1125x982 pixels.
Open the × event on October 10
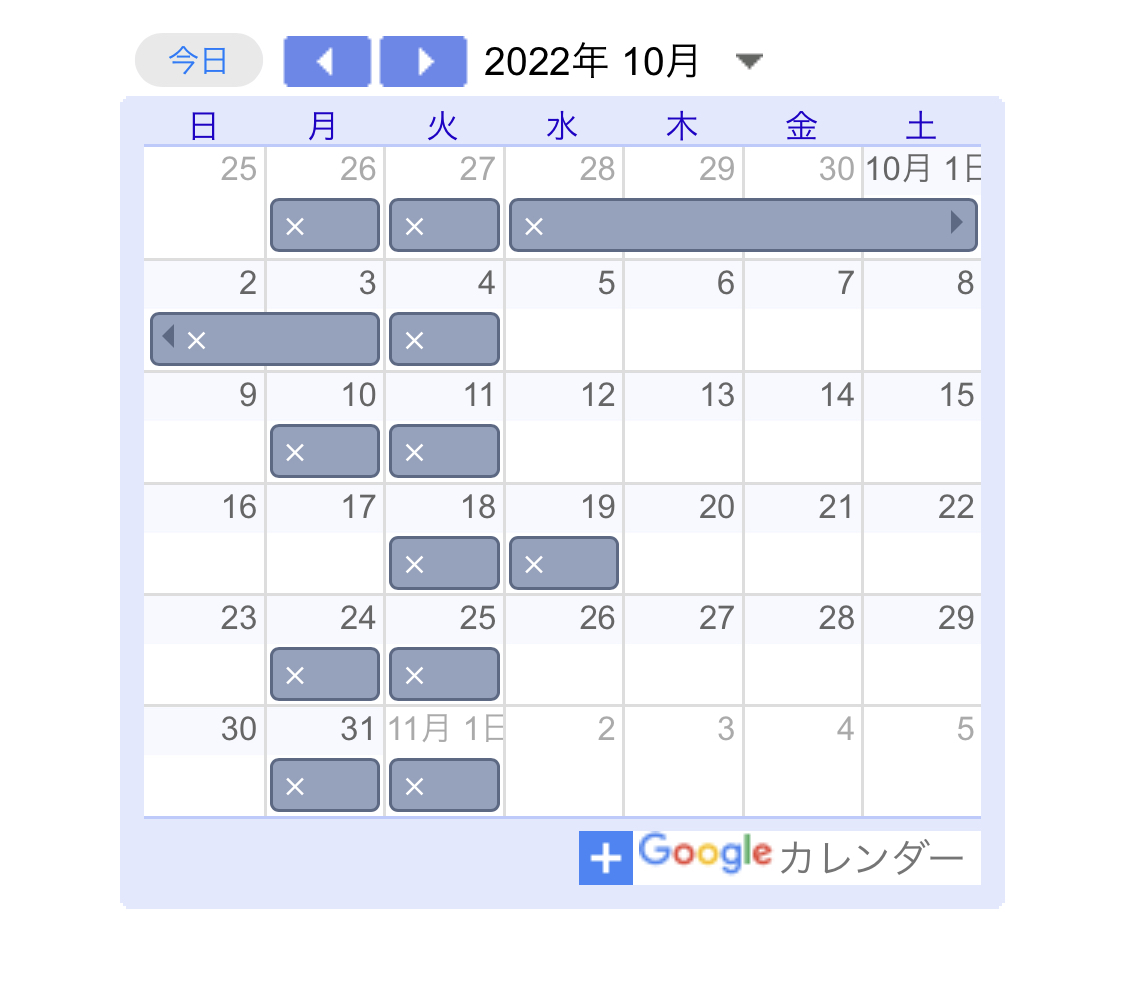click(325, 451)
